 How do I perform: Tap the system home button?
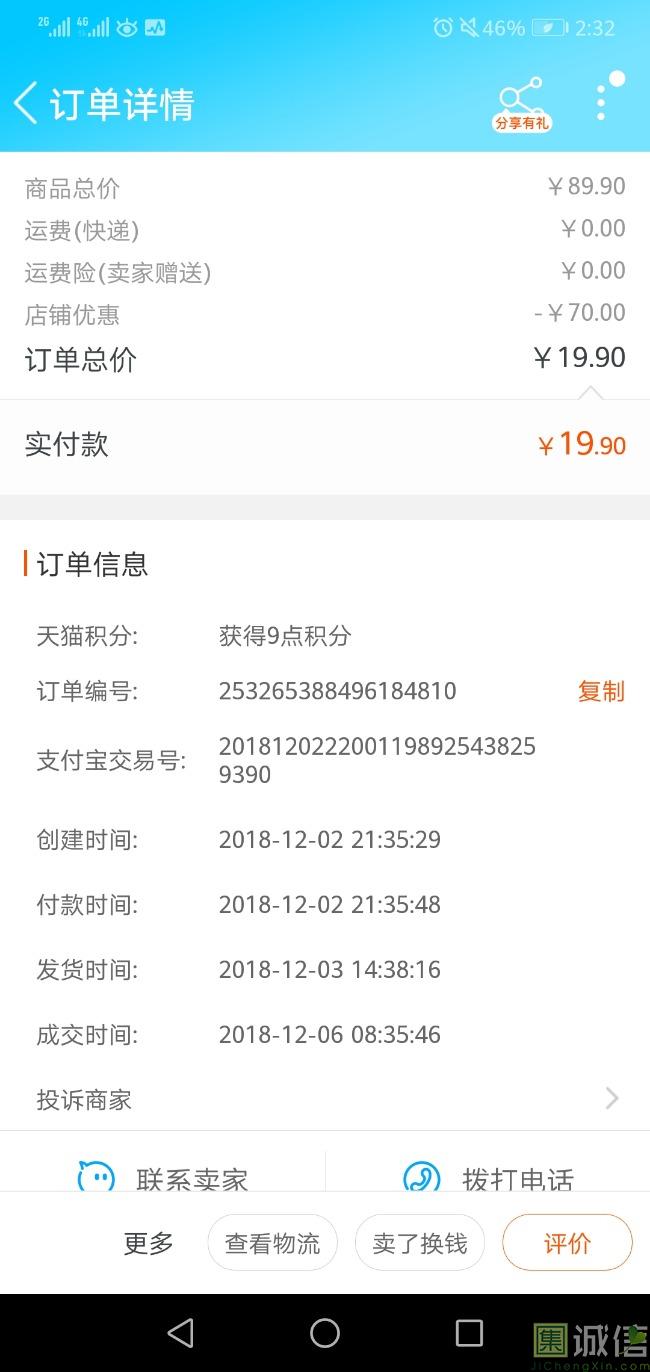click(325, 1332)
